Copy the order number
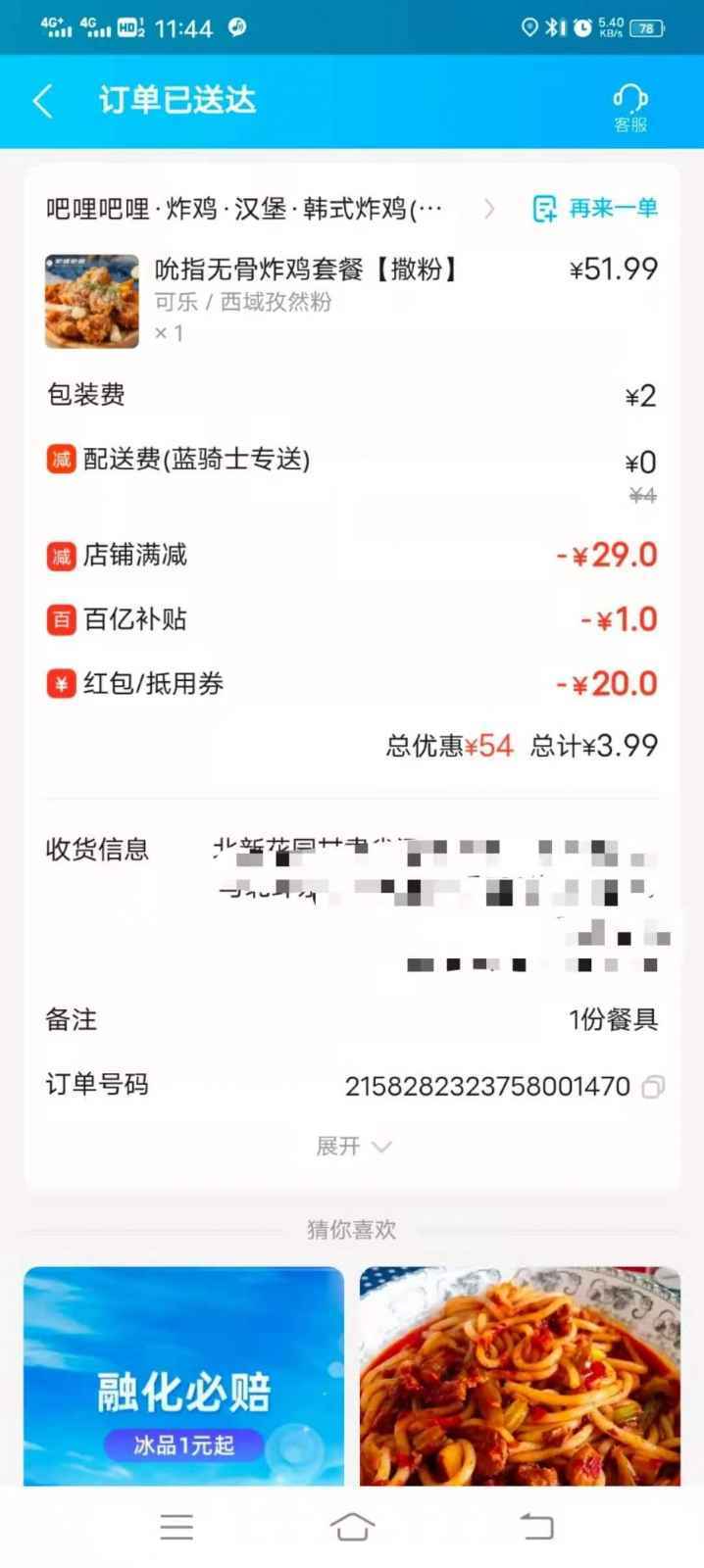This screenshot has width=704, height=1568. point(653,1086)
